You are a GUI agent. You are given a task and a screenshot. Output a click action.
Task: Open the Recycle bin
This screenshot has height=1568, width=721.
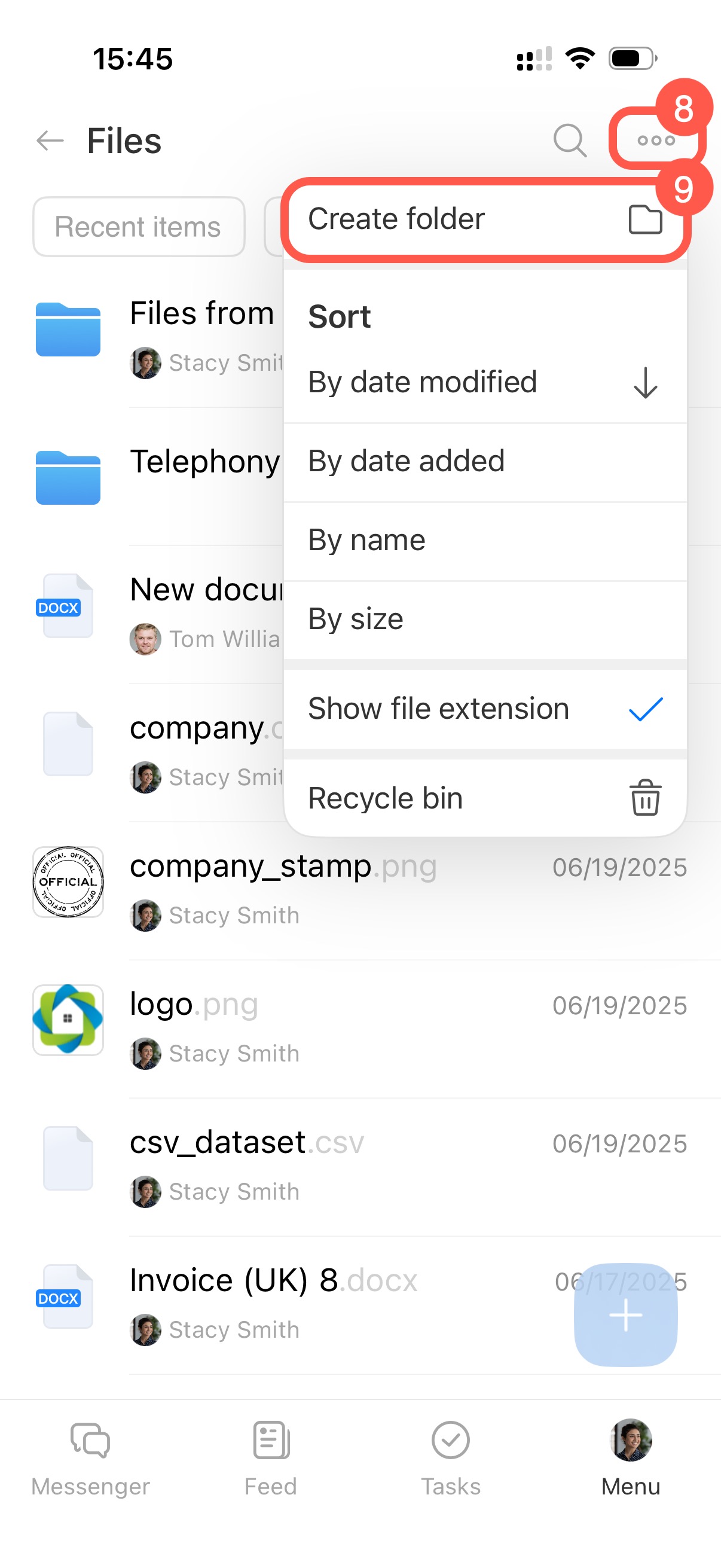click(x=484, y=798)
